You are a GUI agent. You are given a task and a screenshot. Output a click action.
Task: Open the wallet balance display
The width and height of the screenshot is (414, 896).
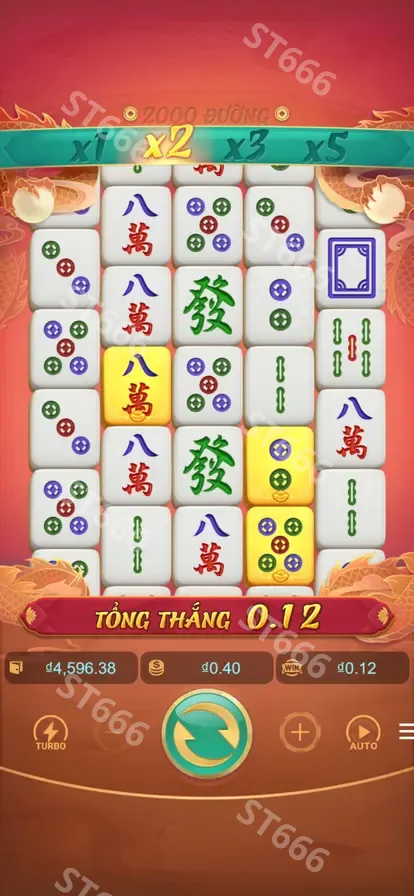(71, 668)
